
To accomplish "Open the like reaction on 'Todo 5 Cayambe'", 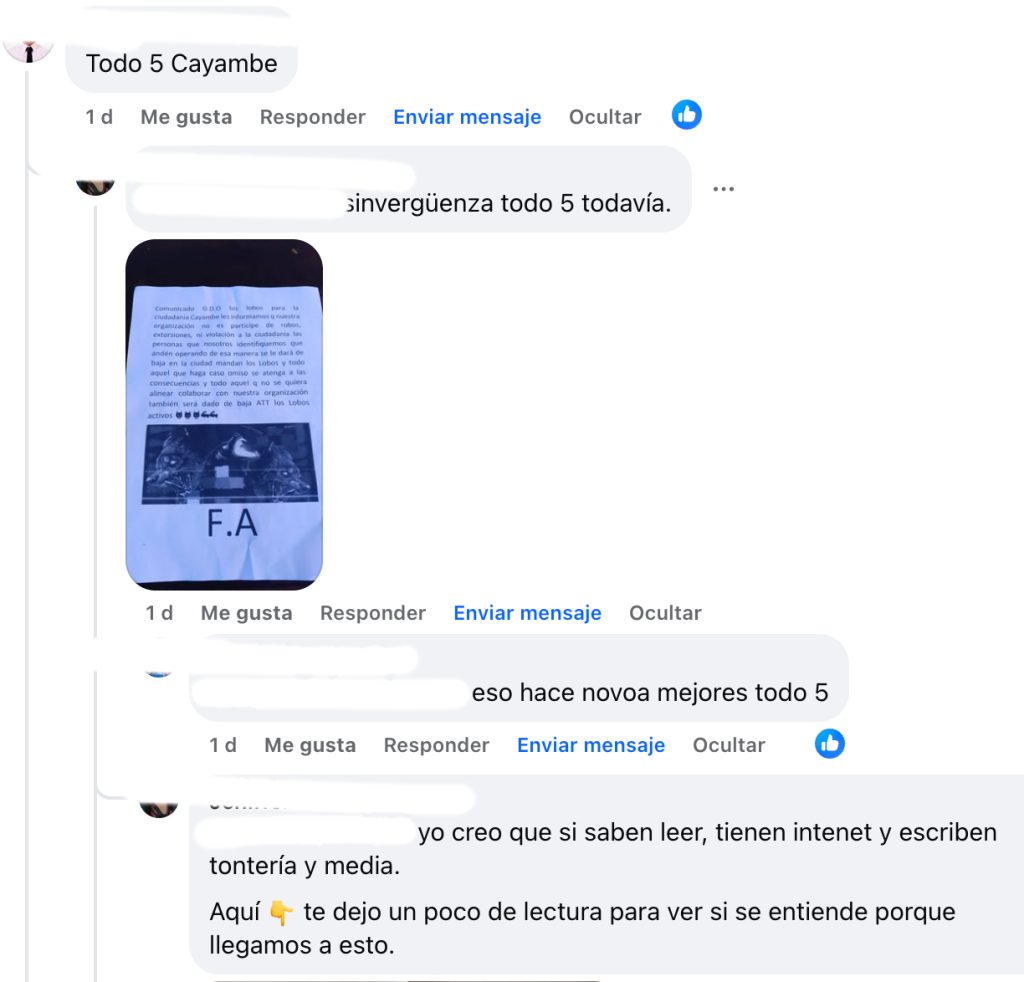I will tap(686, 115).
